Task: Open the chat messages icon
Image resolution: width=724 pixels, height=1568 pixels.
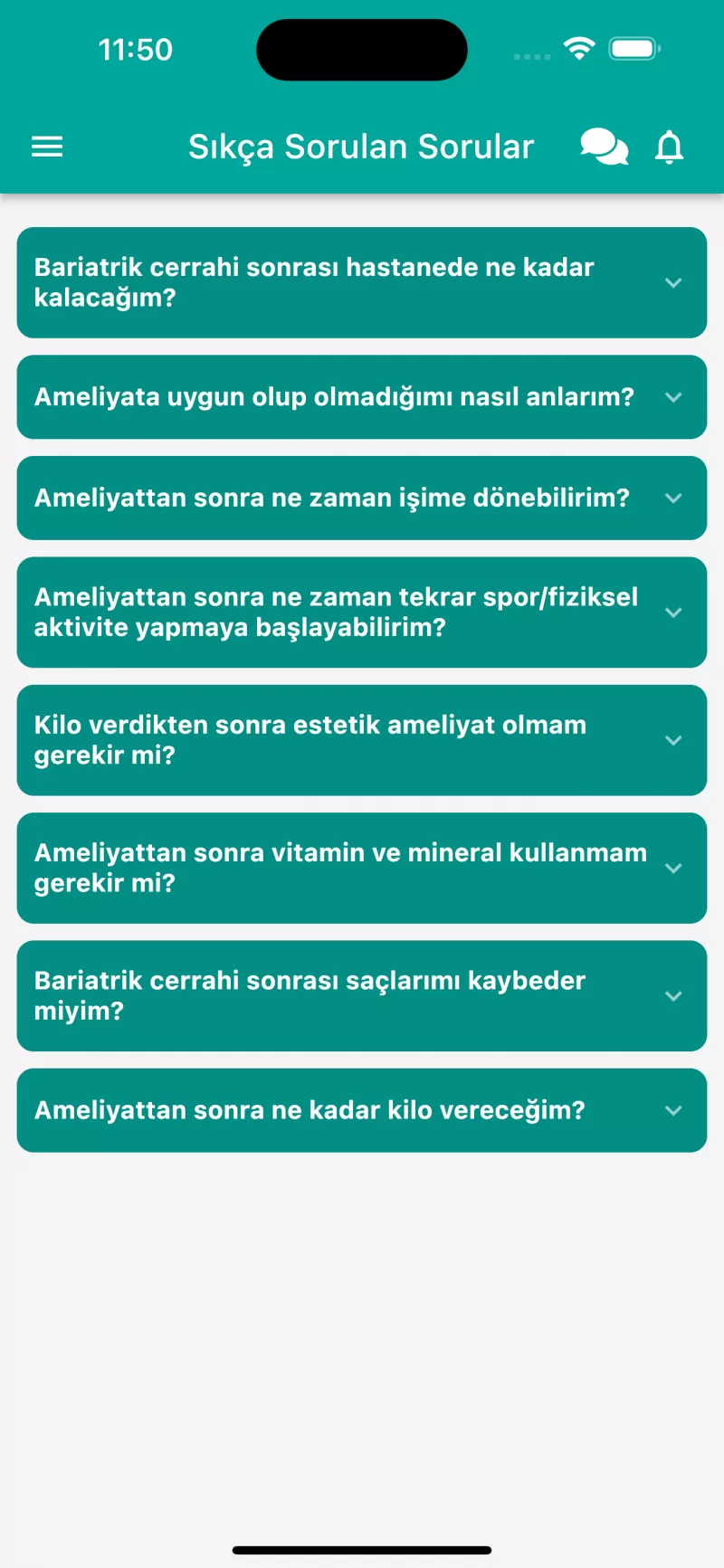Action: tap(604, 147)
